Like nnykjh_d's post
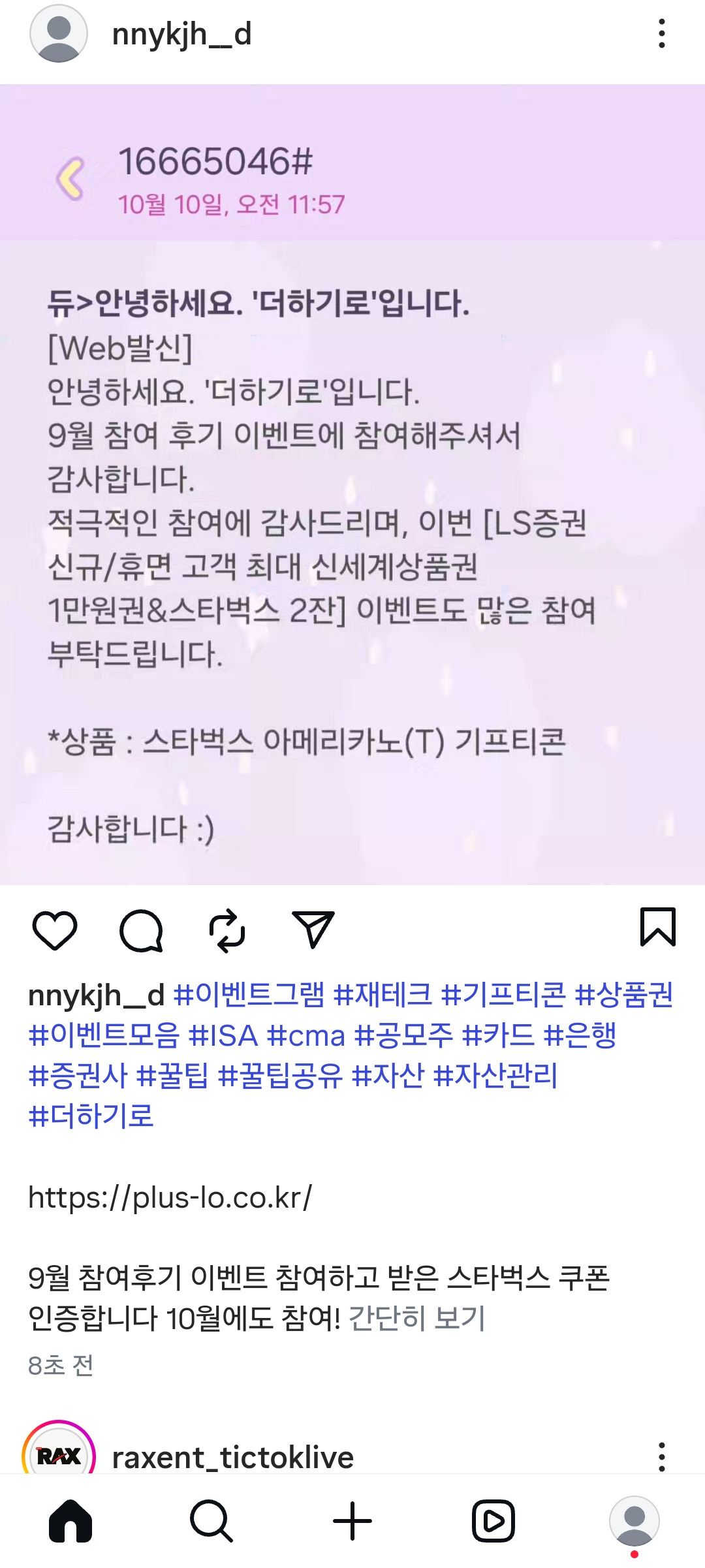This screenshot has height=1568, width=705. (55, 930)
